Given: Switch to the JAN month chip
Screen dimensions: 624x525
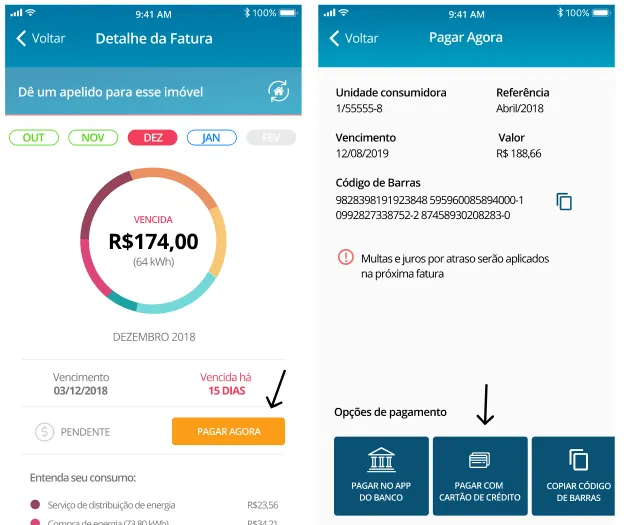Looking at the screenshot, I should [x=211, y=138].
